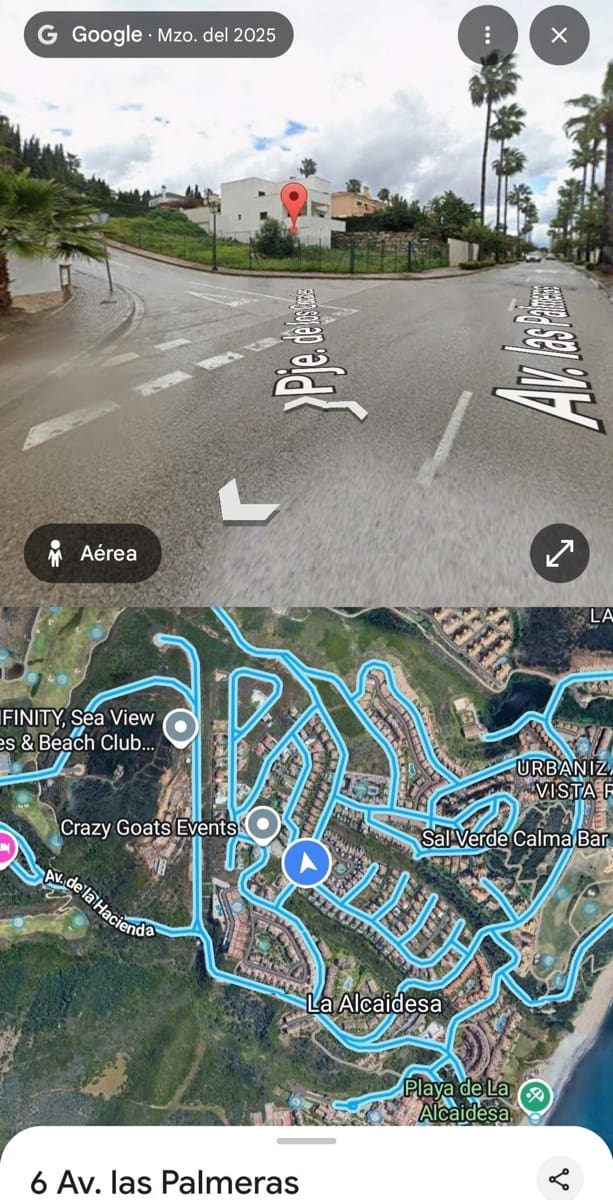
Task: Share the 6 Av. las Palmeras location
Action: [559, 1177]
